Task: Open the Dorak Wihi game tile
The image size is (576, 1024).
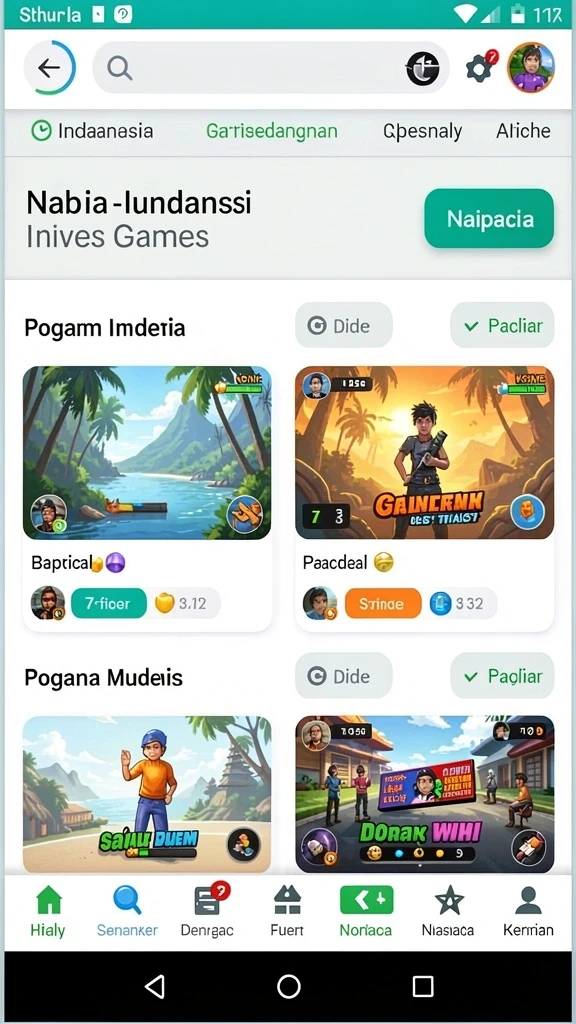Action: click(424, 794)
